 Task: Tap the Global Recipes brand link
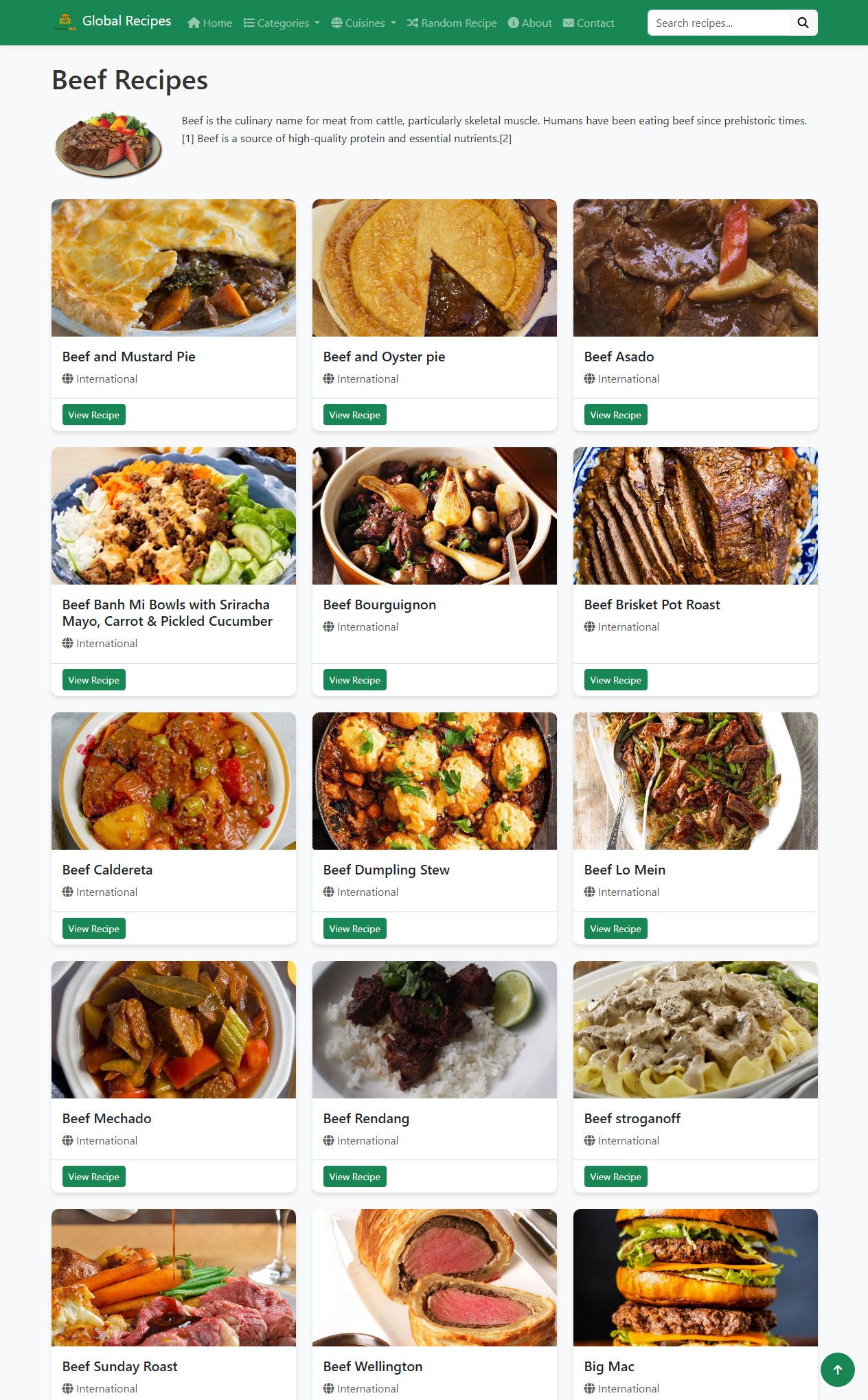(x=113, y=21)
